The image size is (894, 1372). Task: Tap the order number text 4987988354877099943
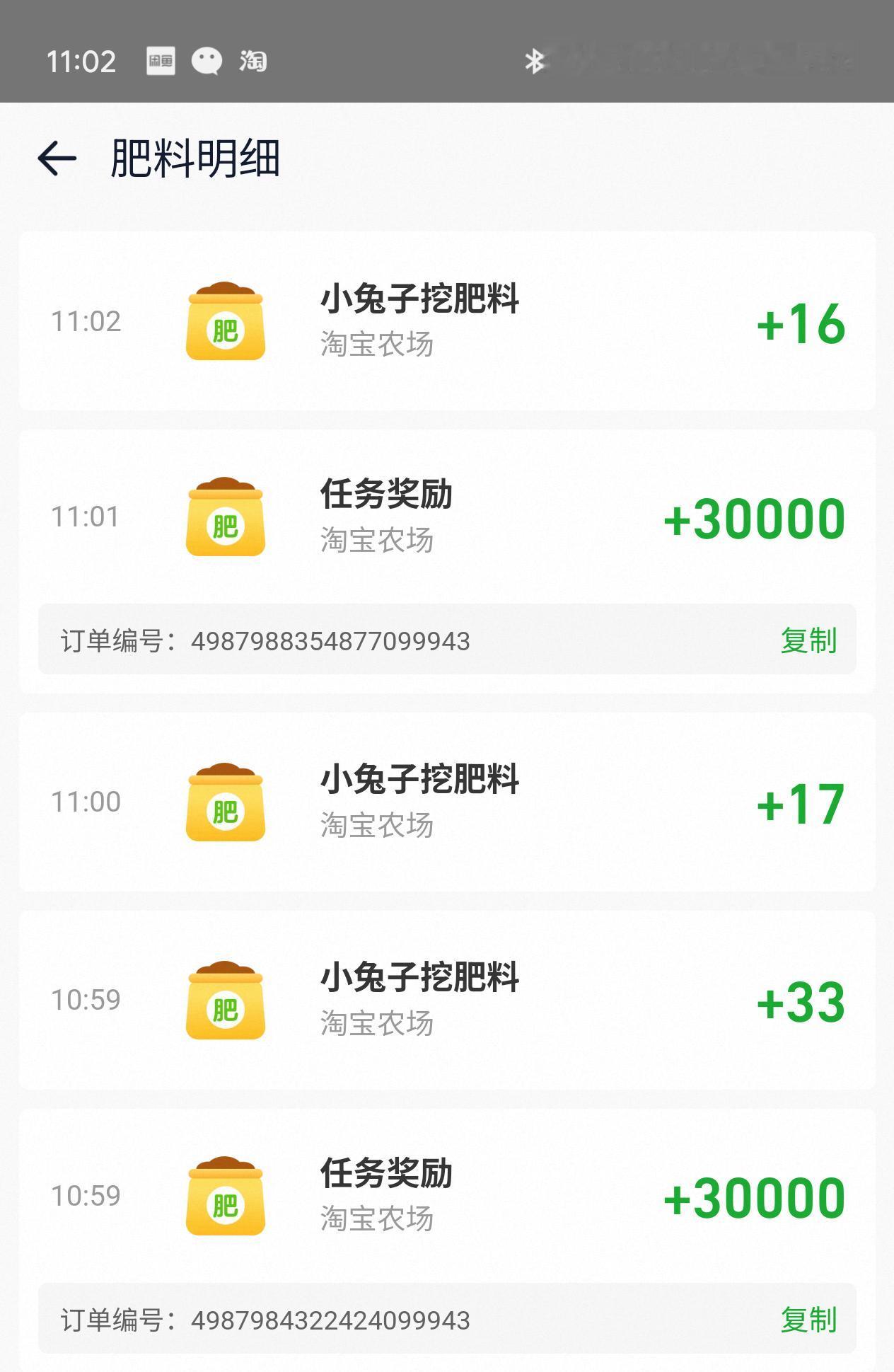[331, 640]
